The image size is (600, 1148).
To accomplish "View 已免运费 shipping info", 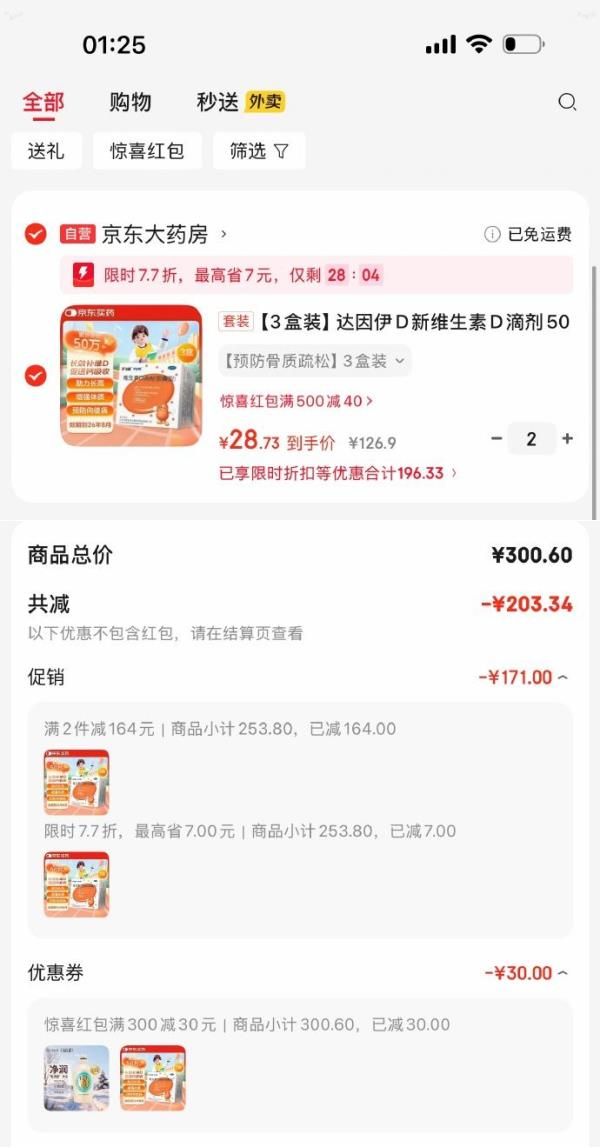I will [528, 235].
